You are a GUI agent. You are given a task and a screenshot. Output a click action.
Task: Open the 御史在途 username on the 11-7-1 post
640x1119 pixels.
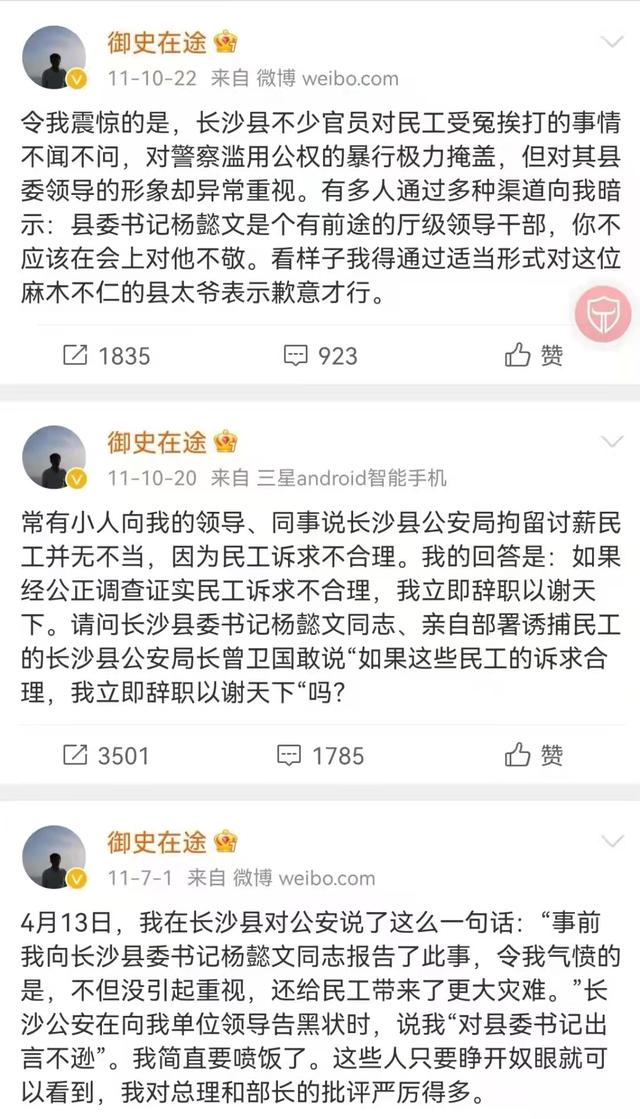point(158,842)
